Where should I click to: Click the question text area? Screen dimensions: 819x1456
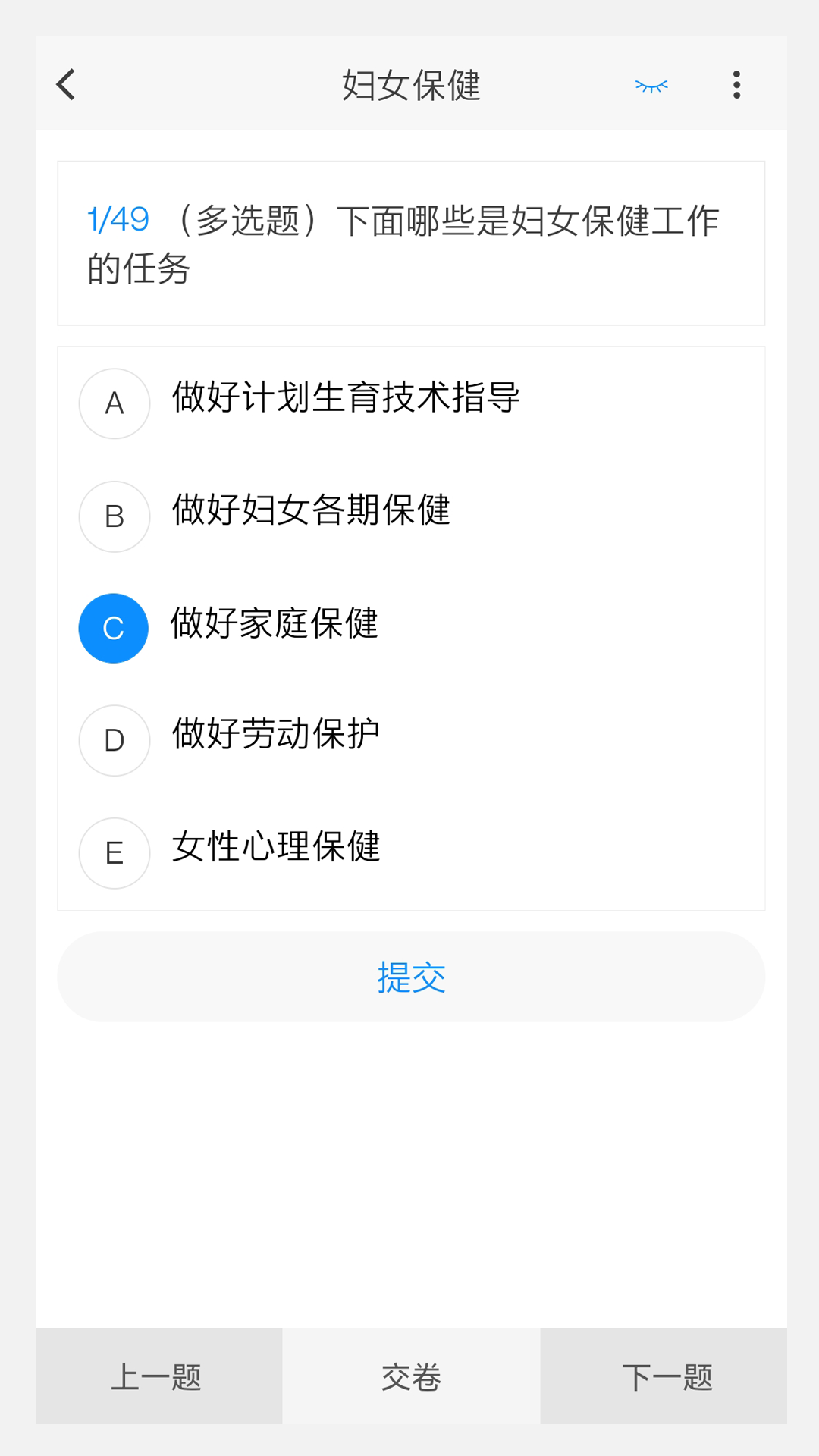(x=409, y=243)
